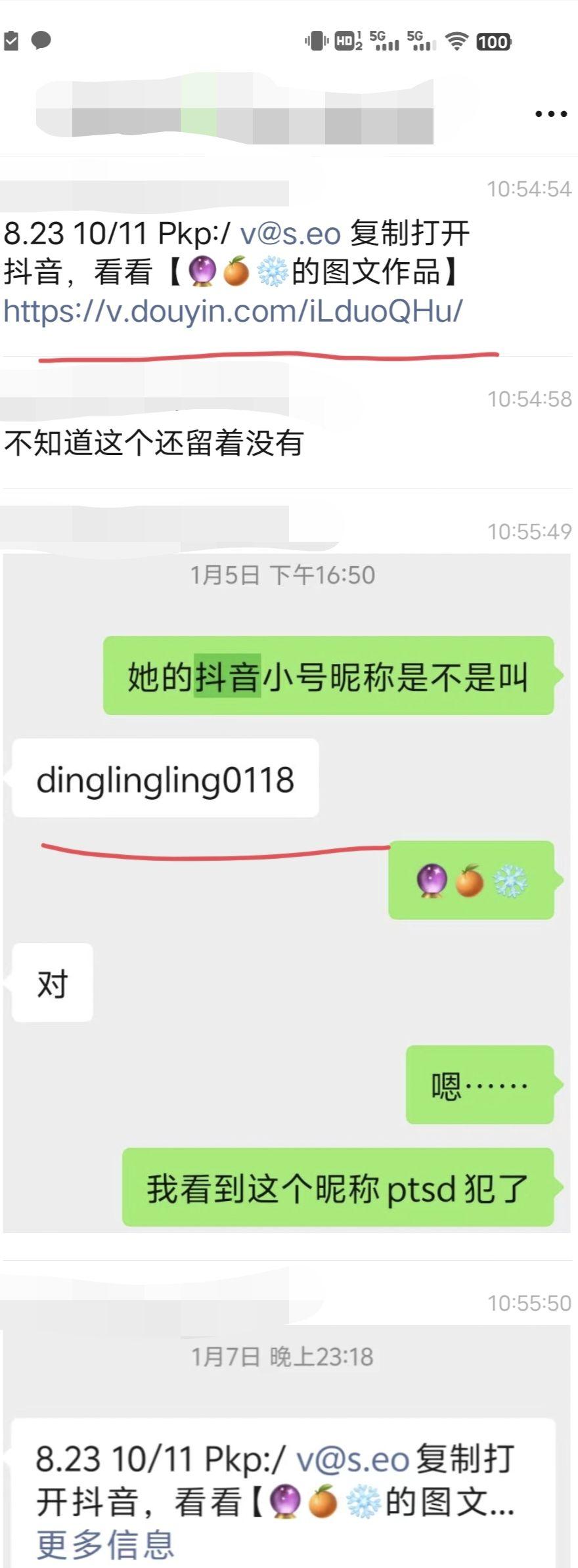View the chat screenshot sent at 10:55:49
This screenshot has width=578, height=1568.
286,893
